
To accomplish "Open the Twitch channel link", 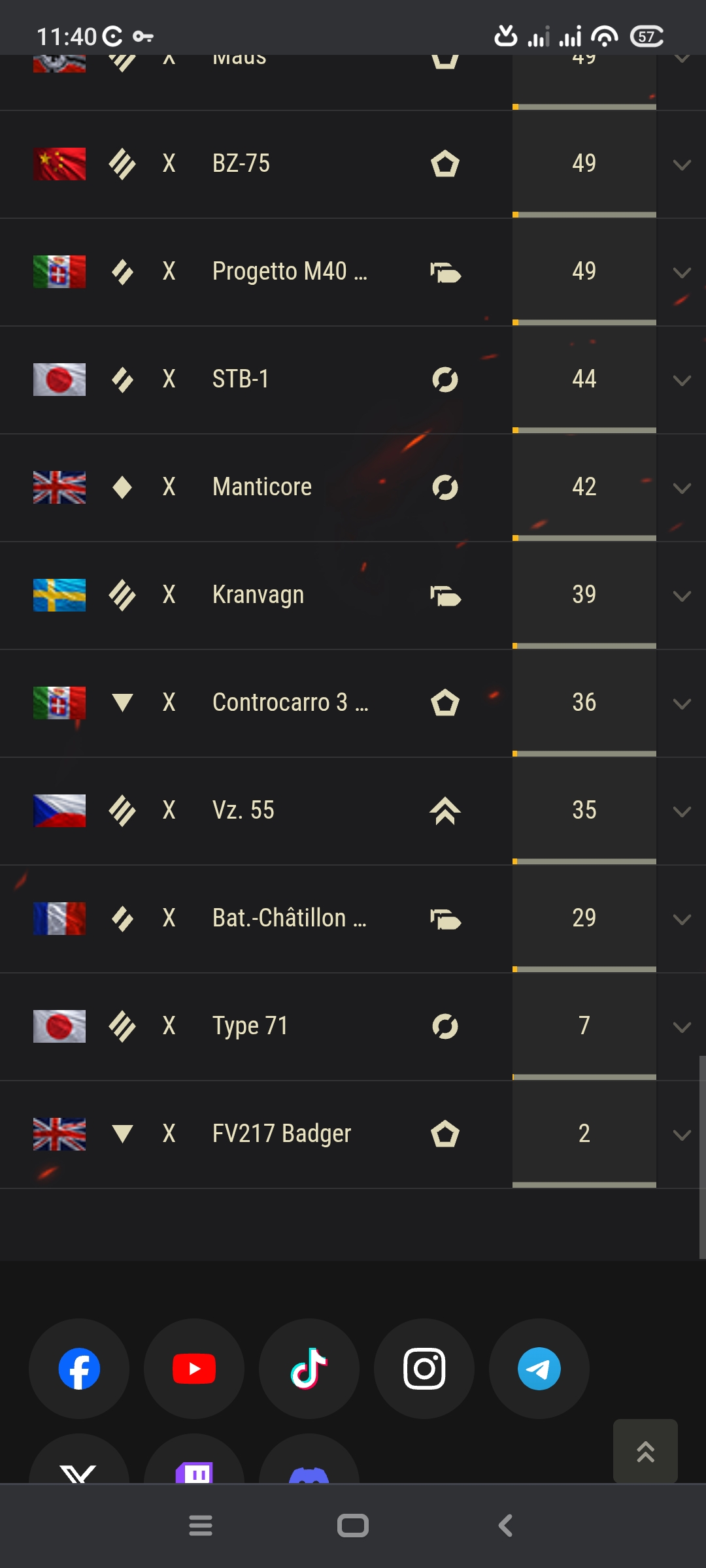I will pyautogui.click(x=194, y=1462).
